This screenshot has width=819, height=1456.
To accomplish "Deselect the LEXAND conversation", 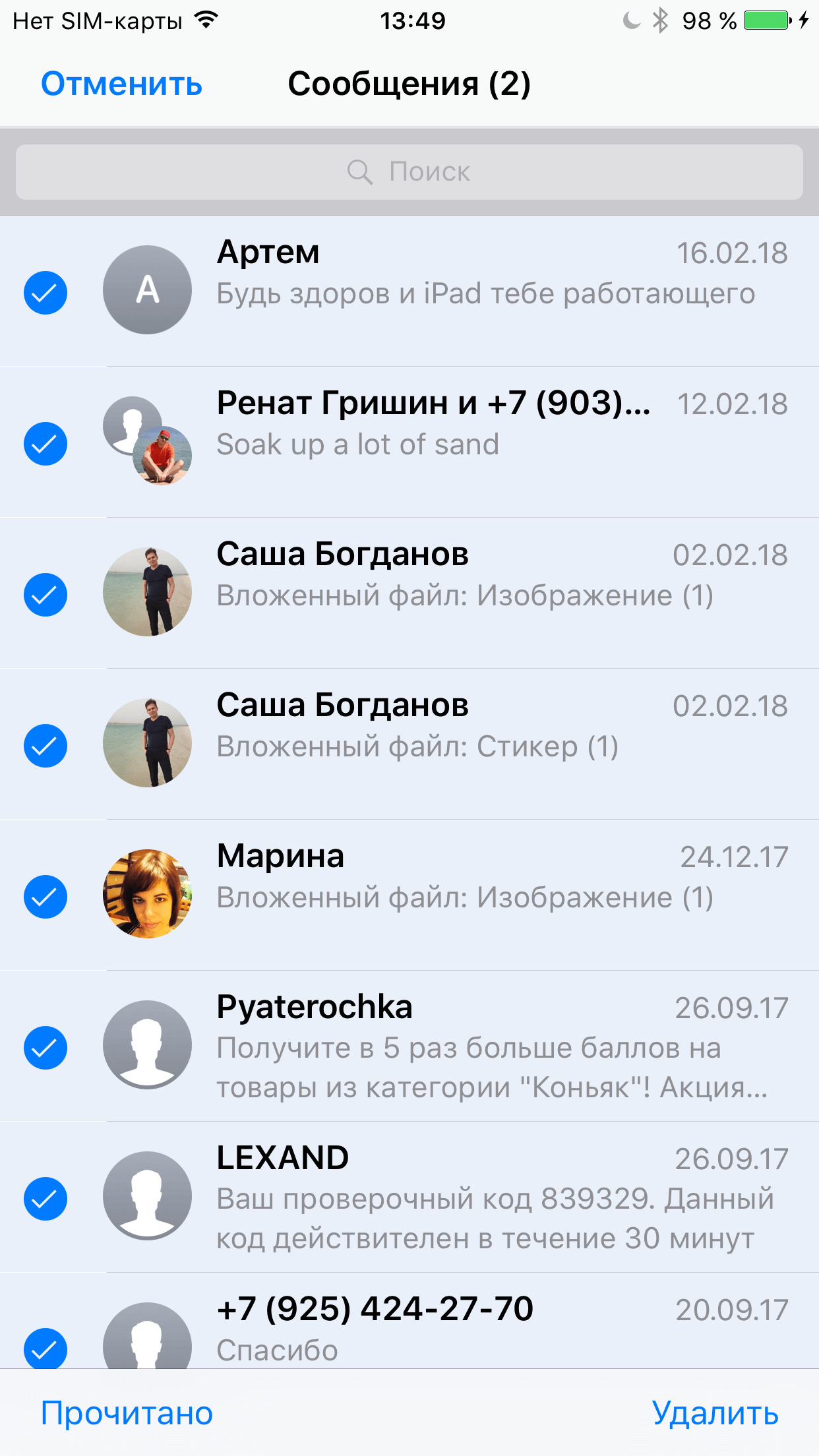I will click(x=45, y=1199).
